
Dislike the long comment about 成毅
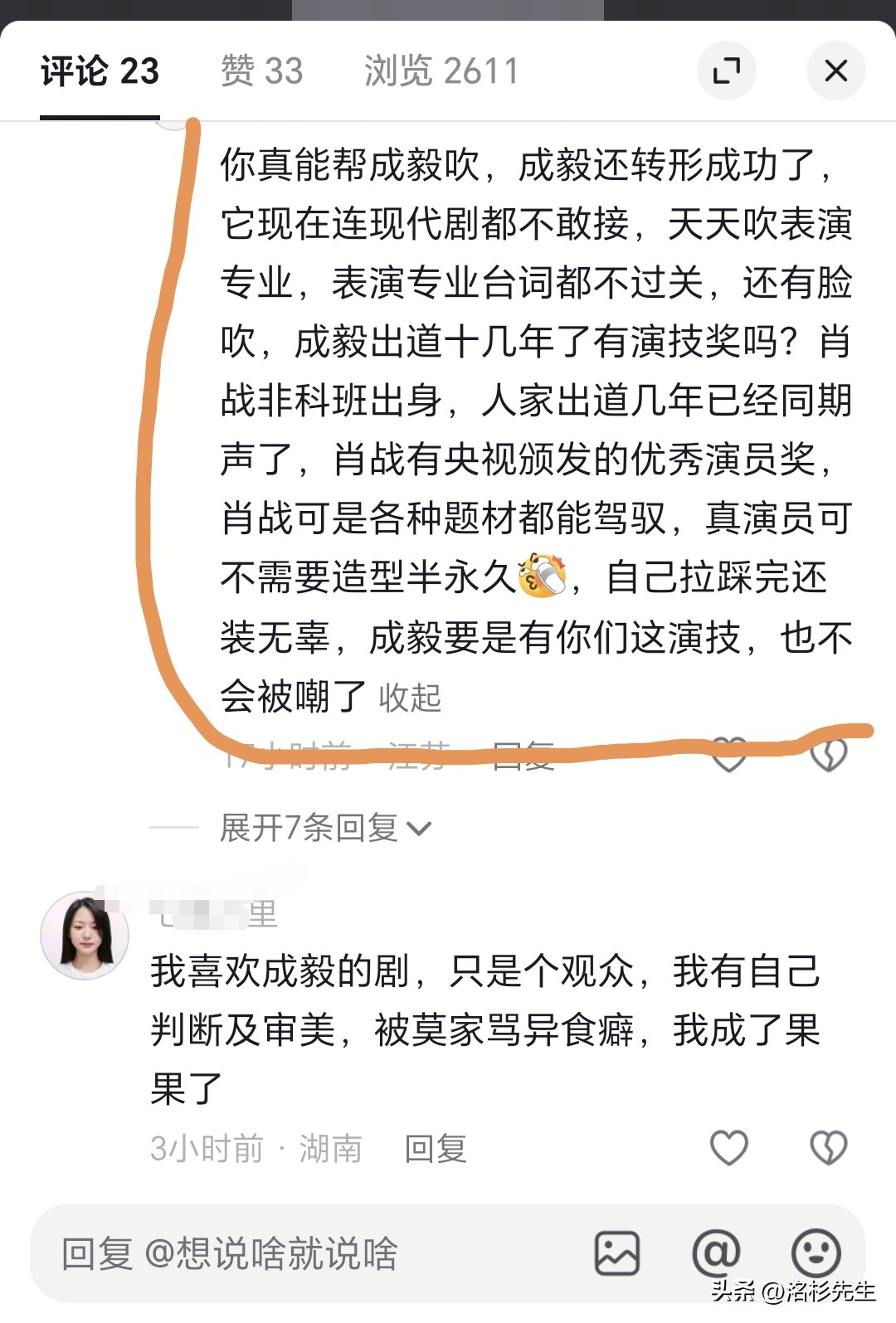[x=828, y=755]
